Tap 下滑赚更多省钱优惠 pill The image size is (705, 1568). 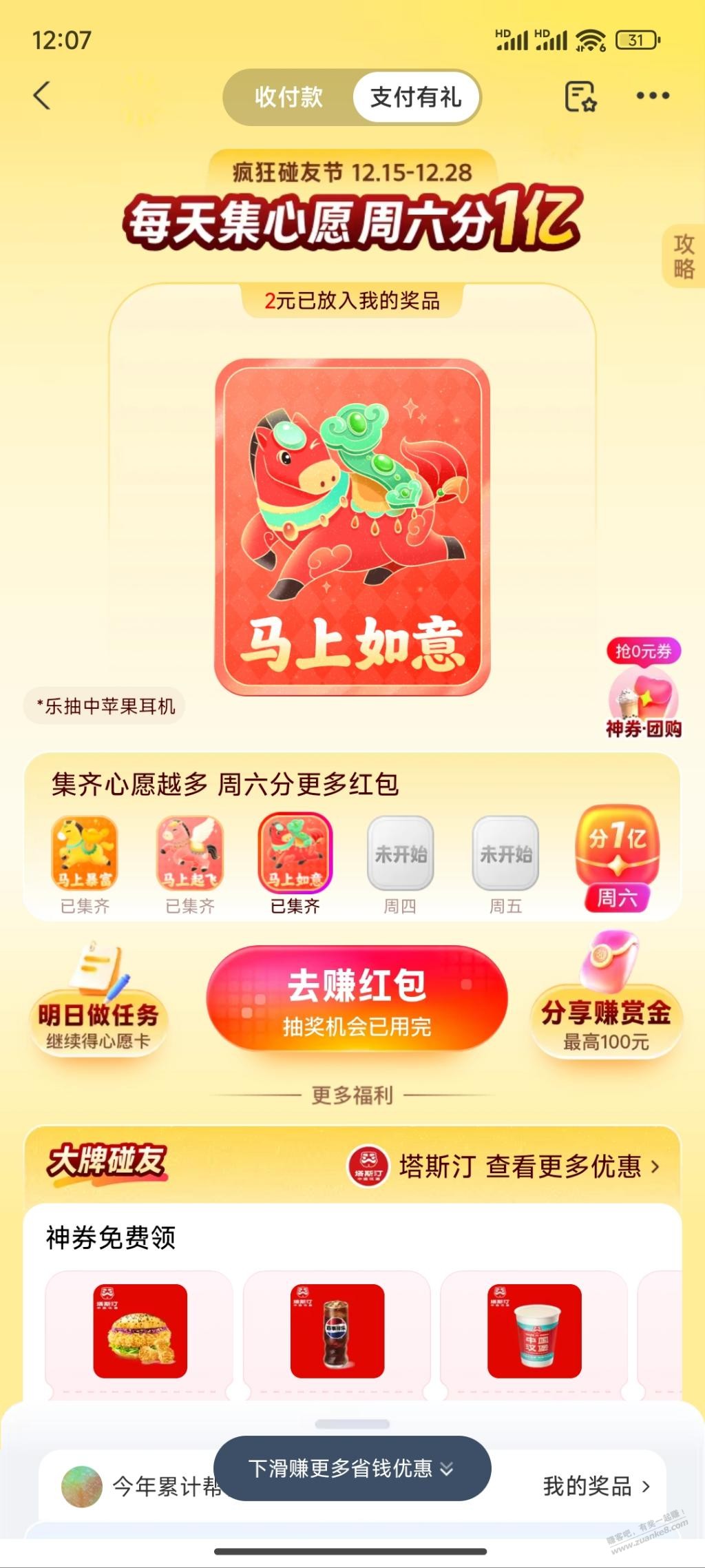(352, 1468)
